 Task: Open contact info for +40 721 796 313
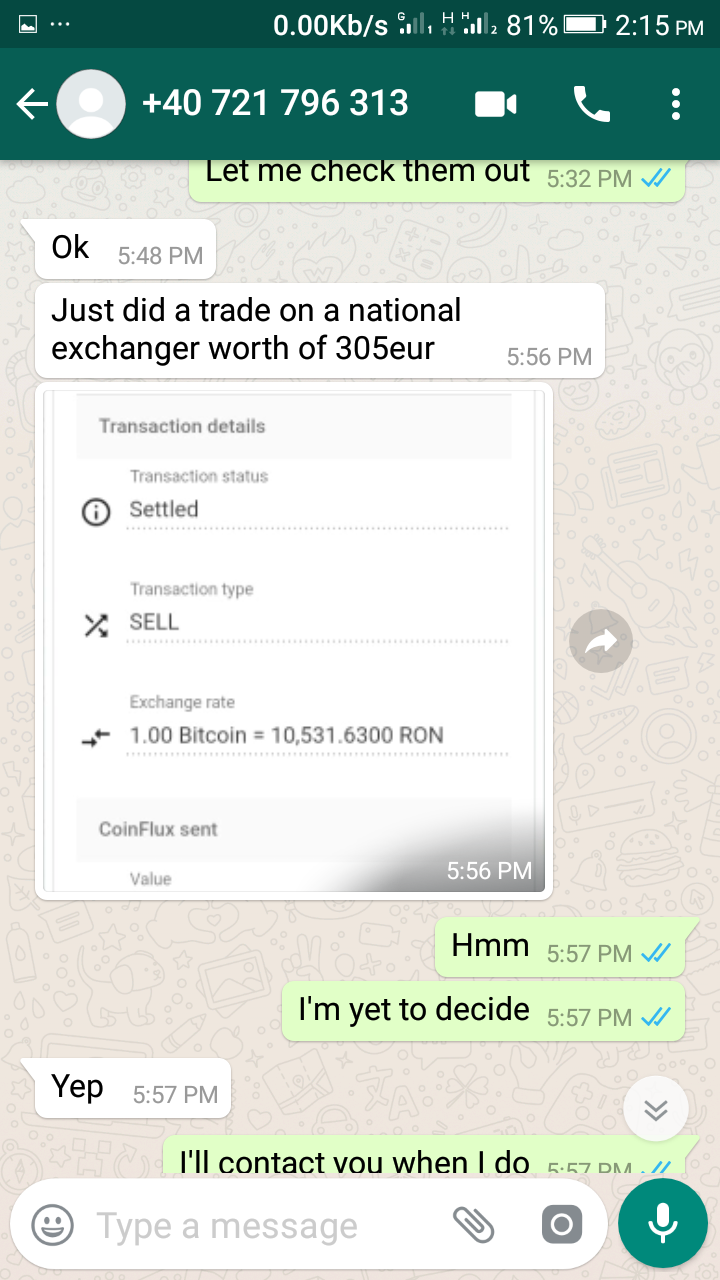tap(275, 104)
